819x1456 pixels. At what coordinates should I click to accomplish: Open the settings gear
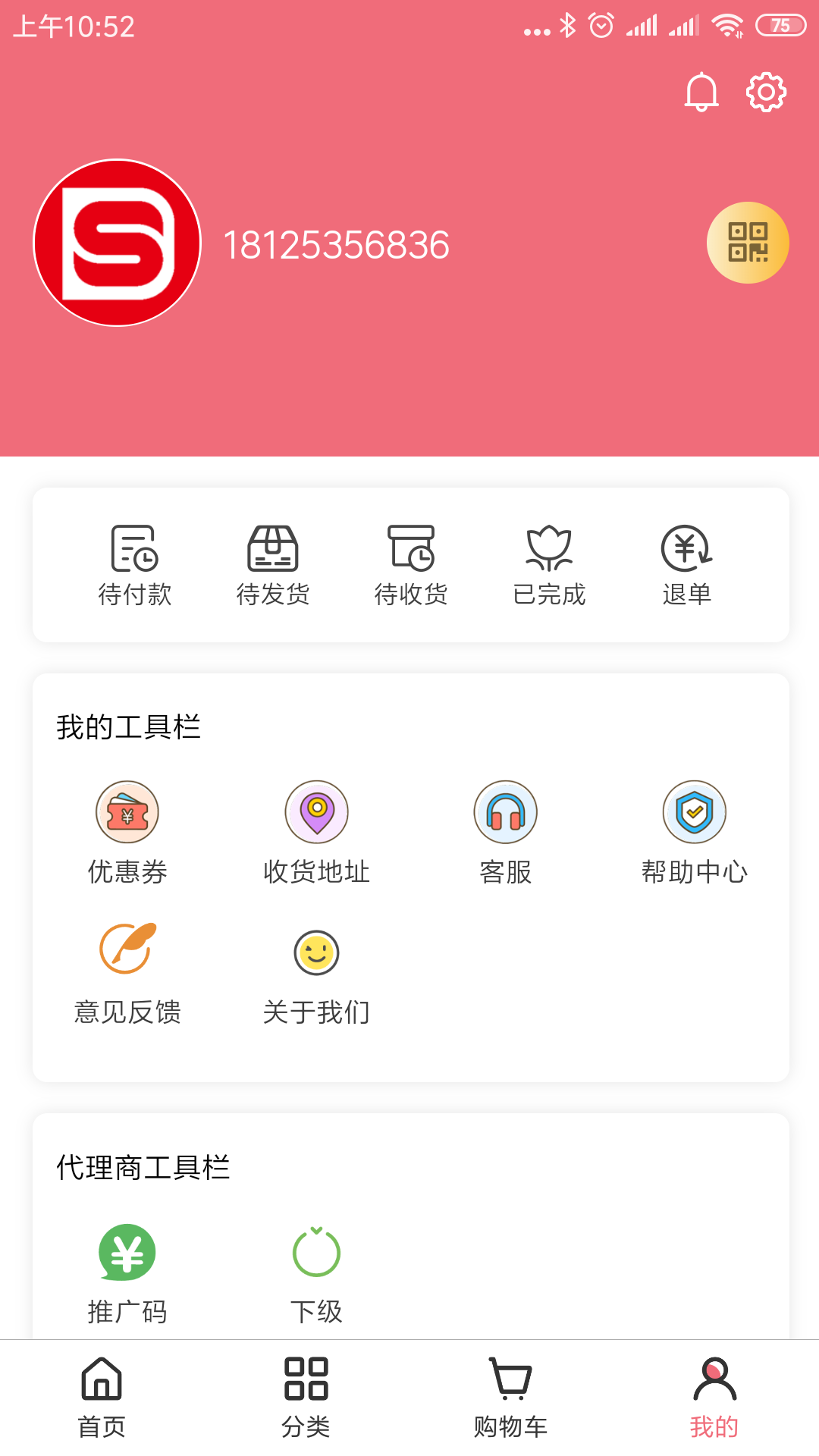tap(766, 93)
